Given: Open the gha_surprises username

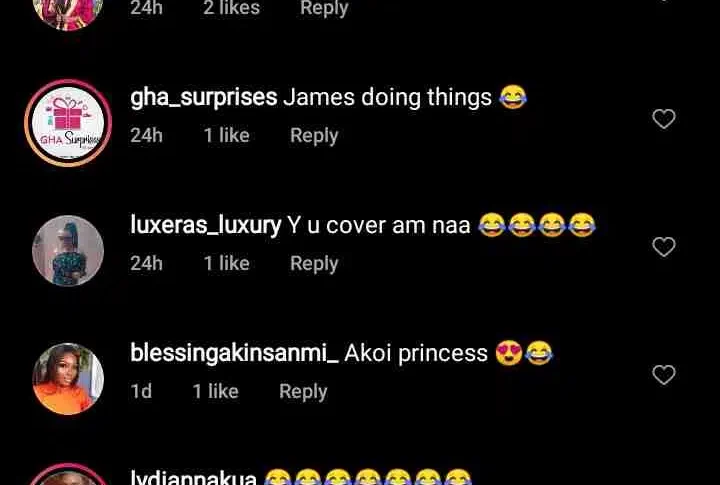Looking at the screenshot, I should pos(203,97).
